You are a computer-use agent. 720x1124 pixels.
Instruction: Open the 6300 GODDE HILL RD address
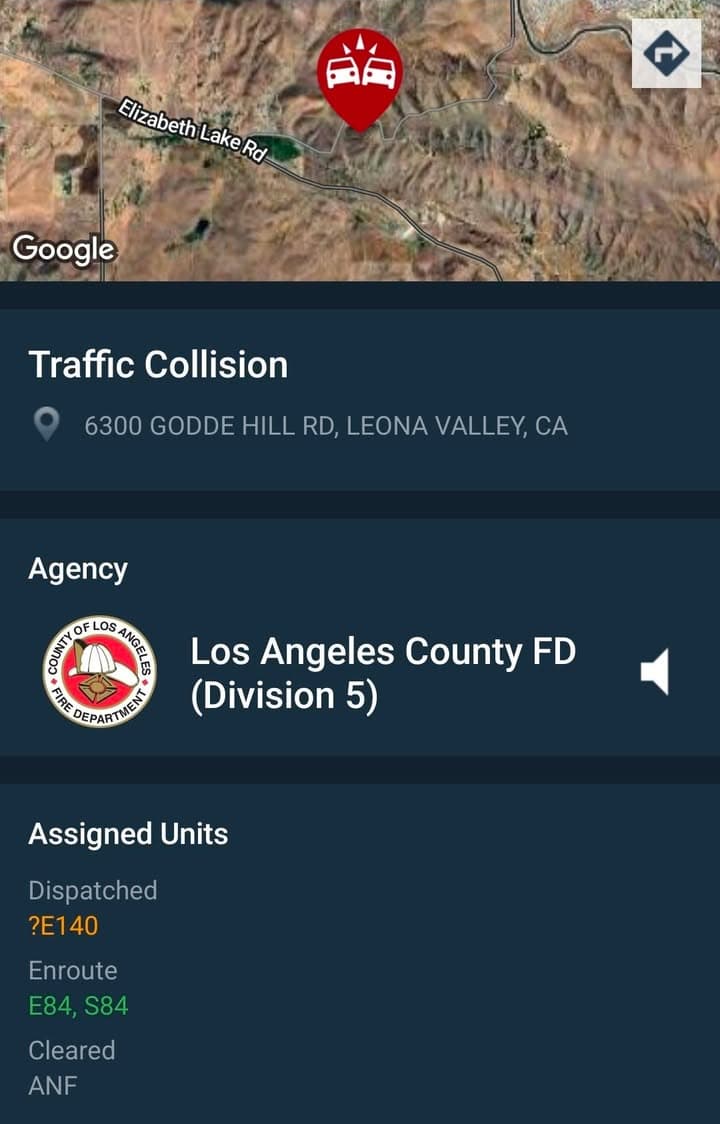coord(326,424)
